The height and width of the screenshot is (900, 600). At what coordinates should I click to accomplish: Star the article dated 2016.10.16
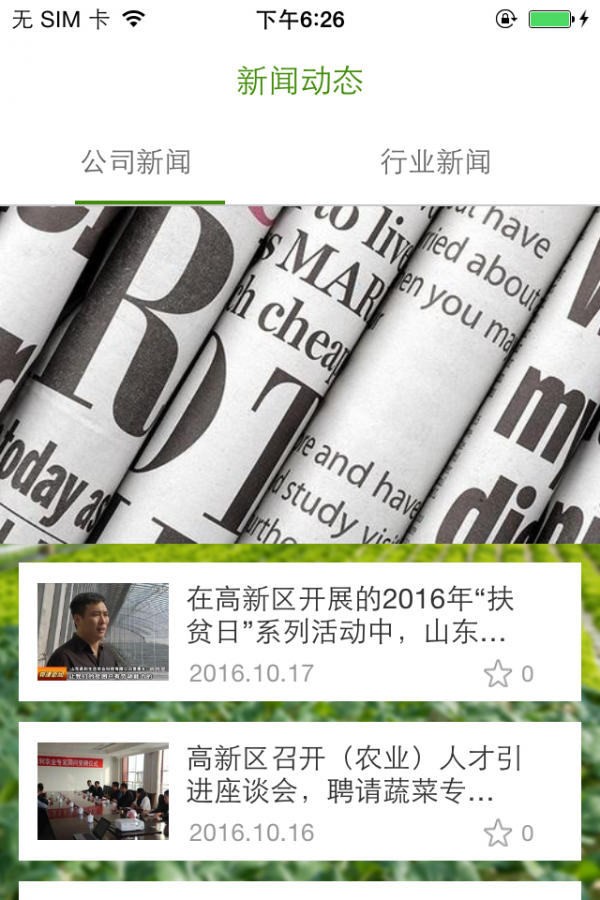(497, 833)
